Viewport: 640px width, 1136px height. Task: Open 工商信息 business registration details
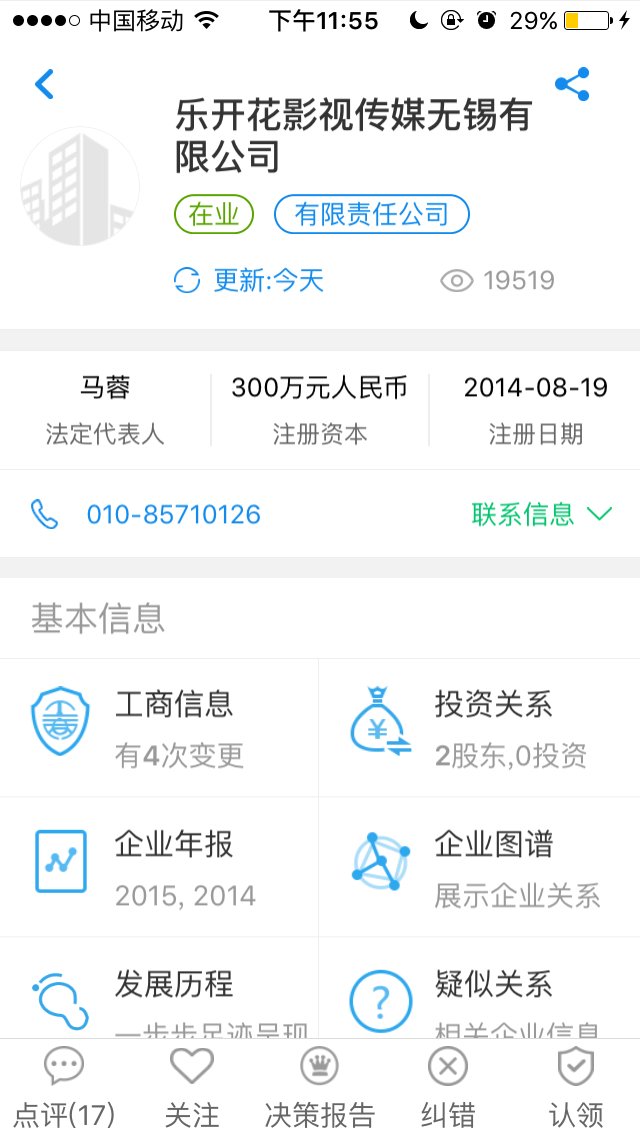[x=159, y=728]
